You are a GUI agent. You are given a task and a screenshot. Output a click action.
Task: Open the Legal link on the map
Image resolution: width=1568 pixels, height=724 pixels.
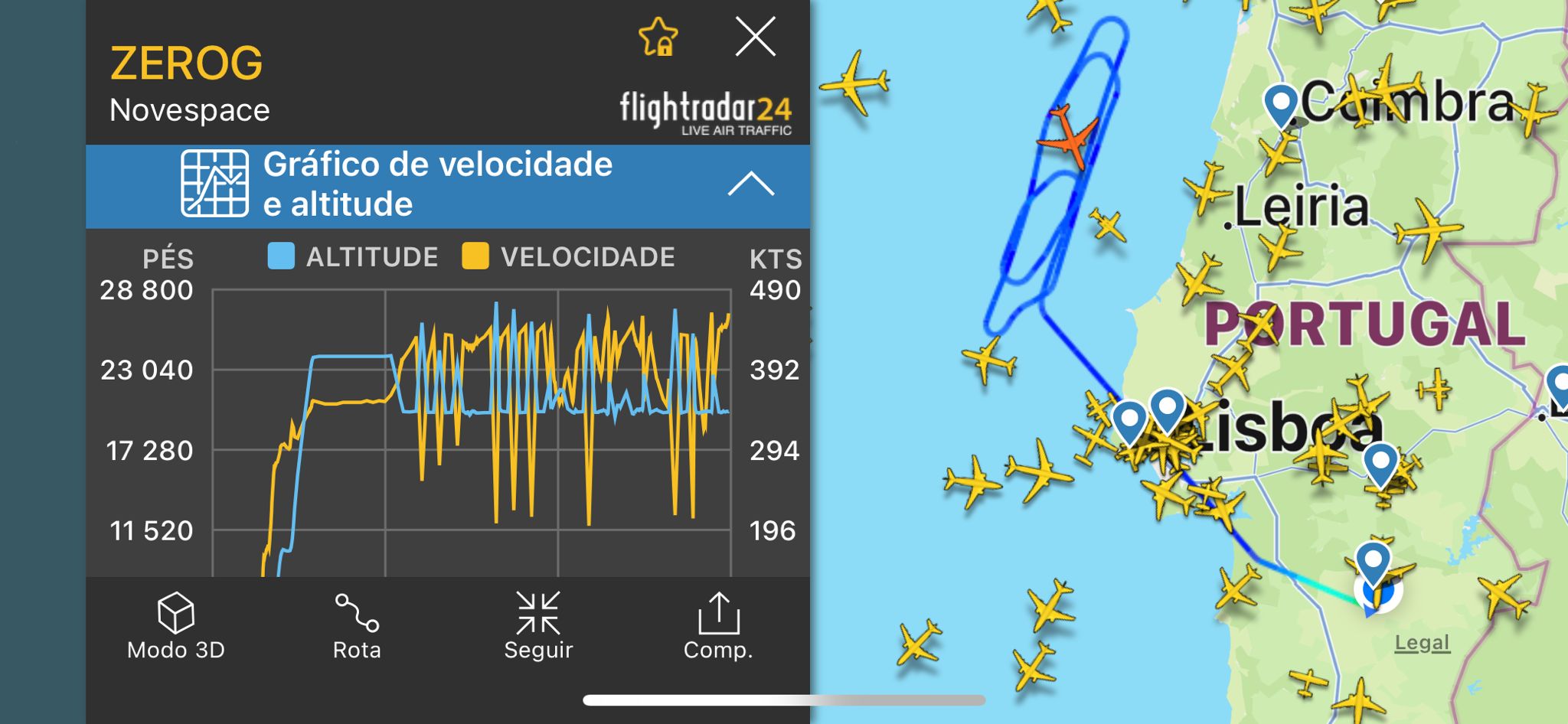click(1422, 642)
